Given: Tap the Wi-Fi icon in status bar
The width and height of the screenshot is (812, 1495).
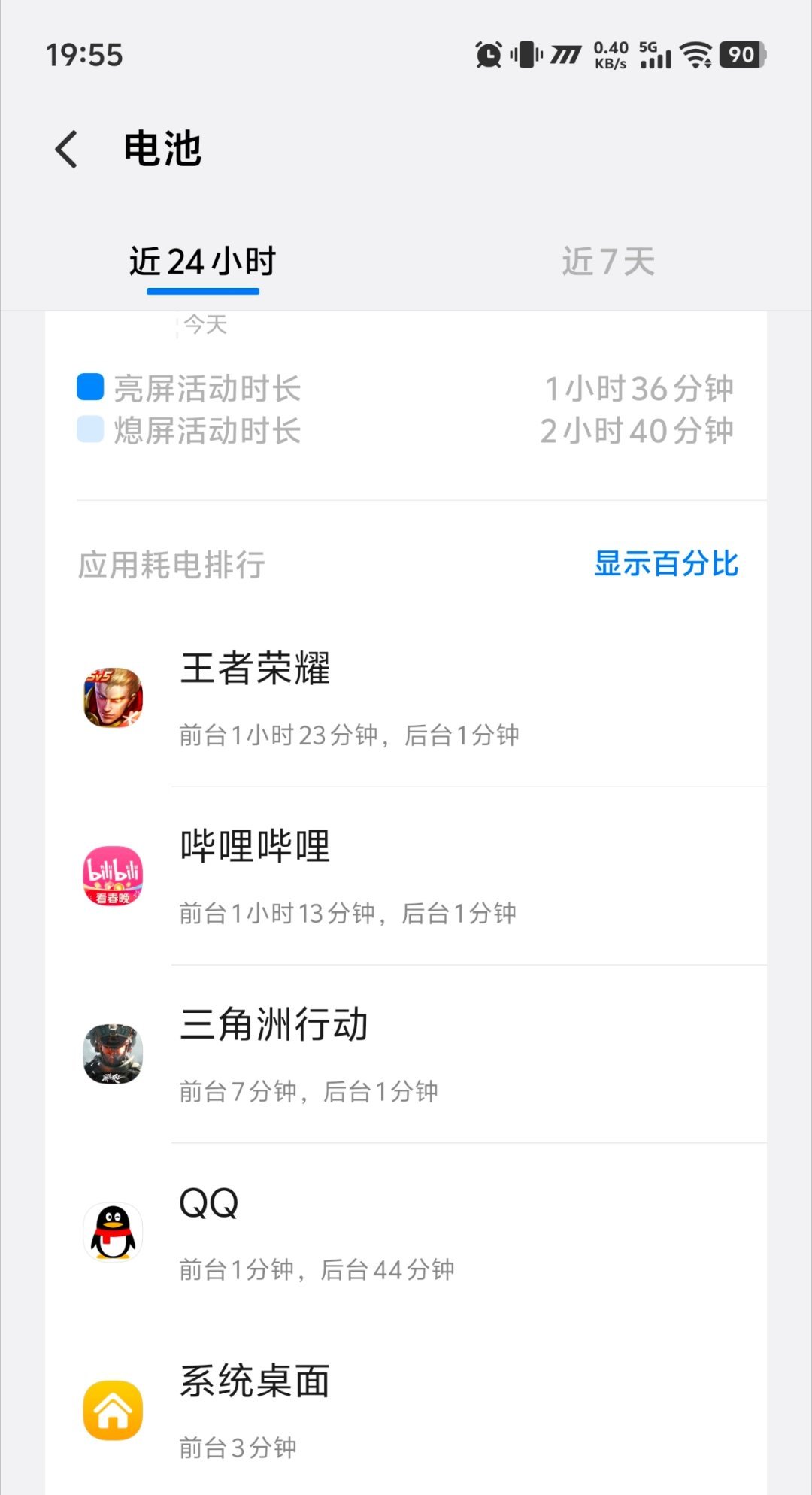Looking at the screenshot, I should 696,55.
